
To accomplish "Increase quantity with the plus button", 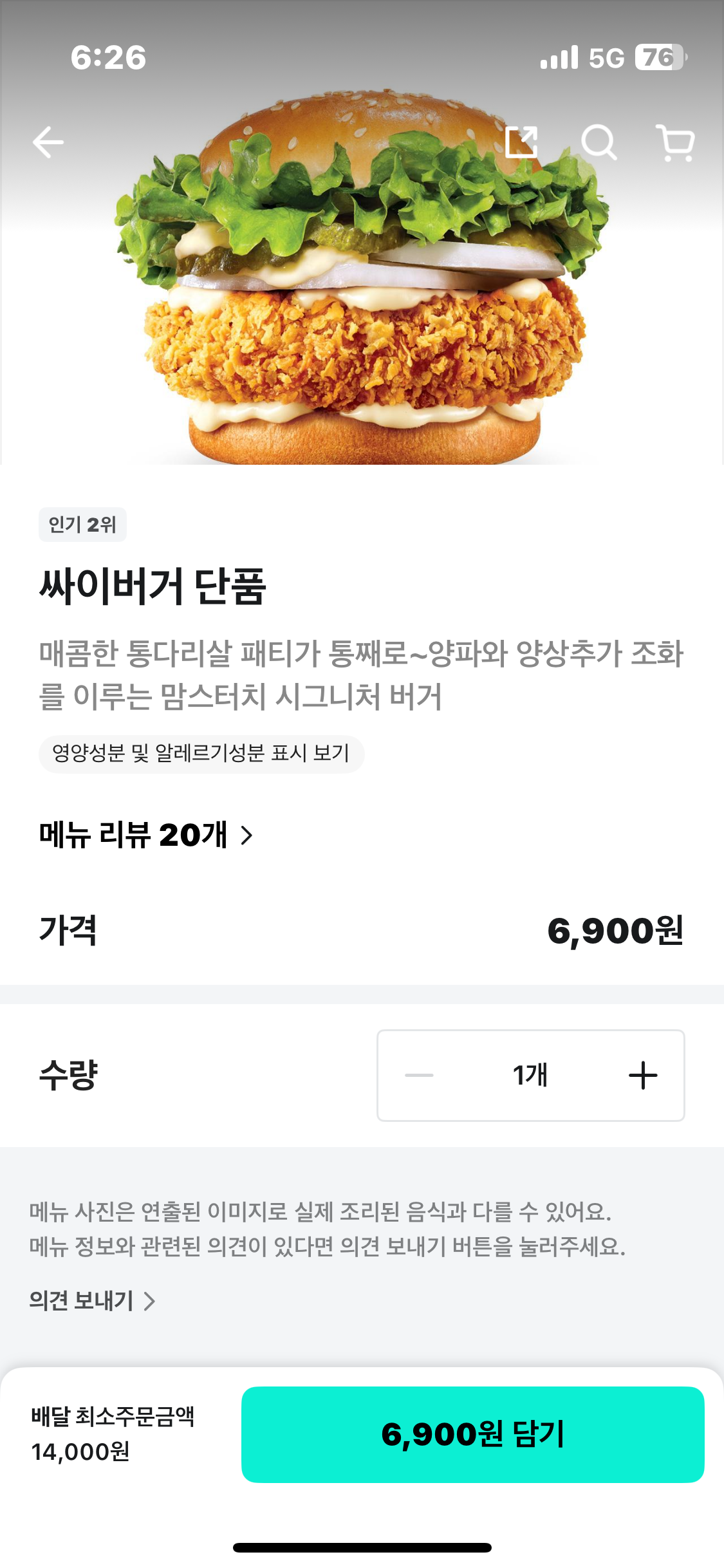I will (x=643, y=1076).
